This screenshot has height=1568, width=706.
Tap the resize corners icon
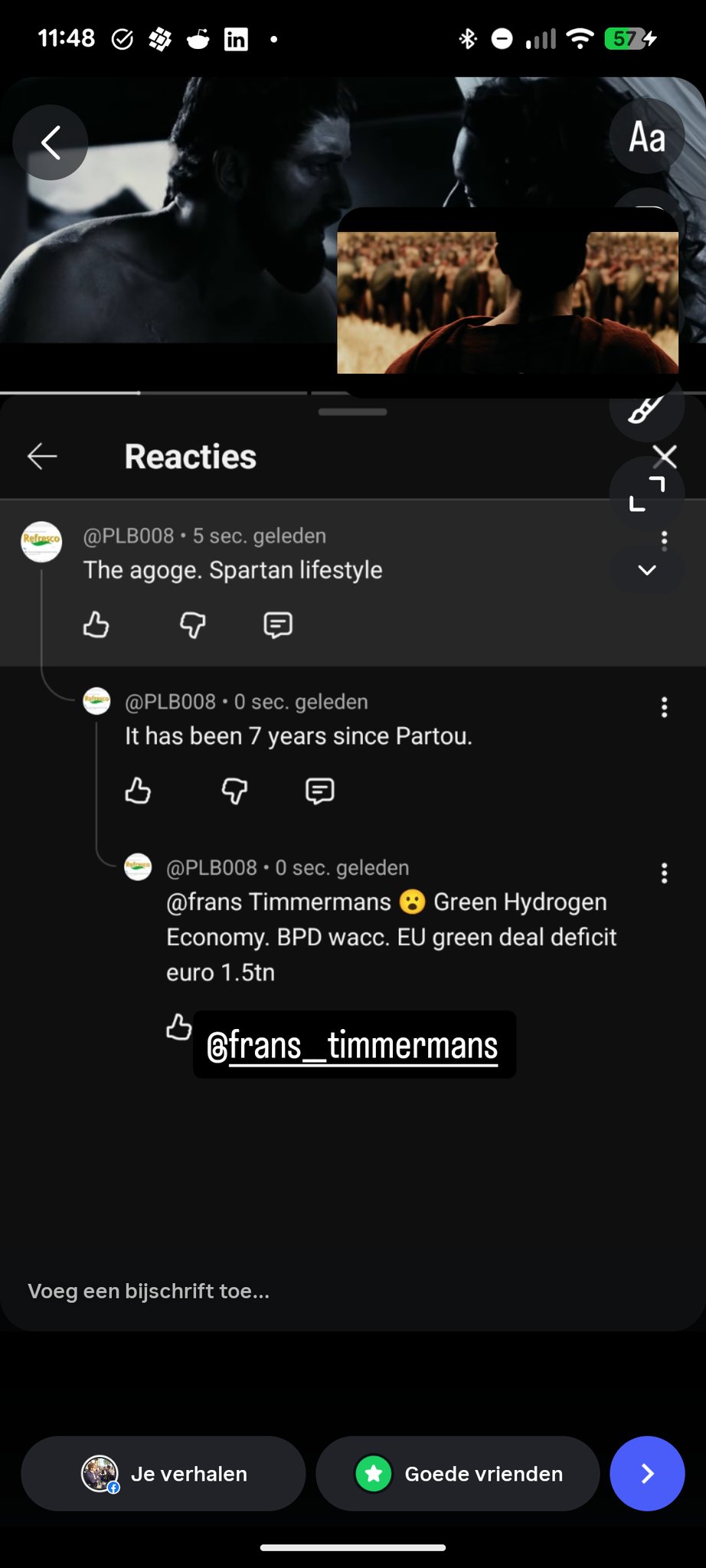pos(647,494)
